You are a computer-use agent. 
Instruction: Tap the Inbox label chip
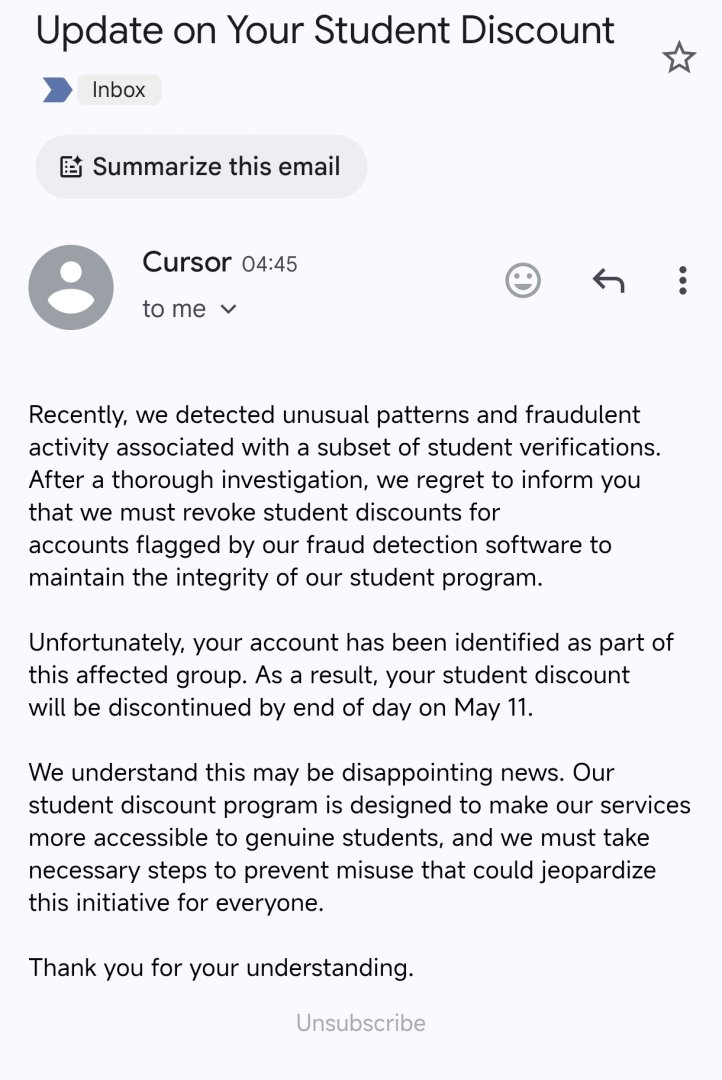point(119,90)
